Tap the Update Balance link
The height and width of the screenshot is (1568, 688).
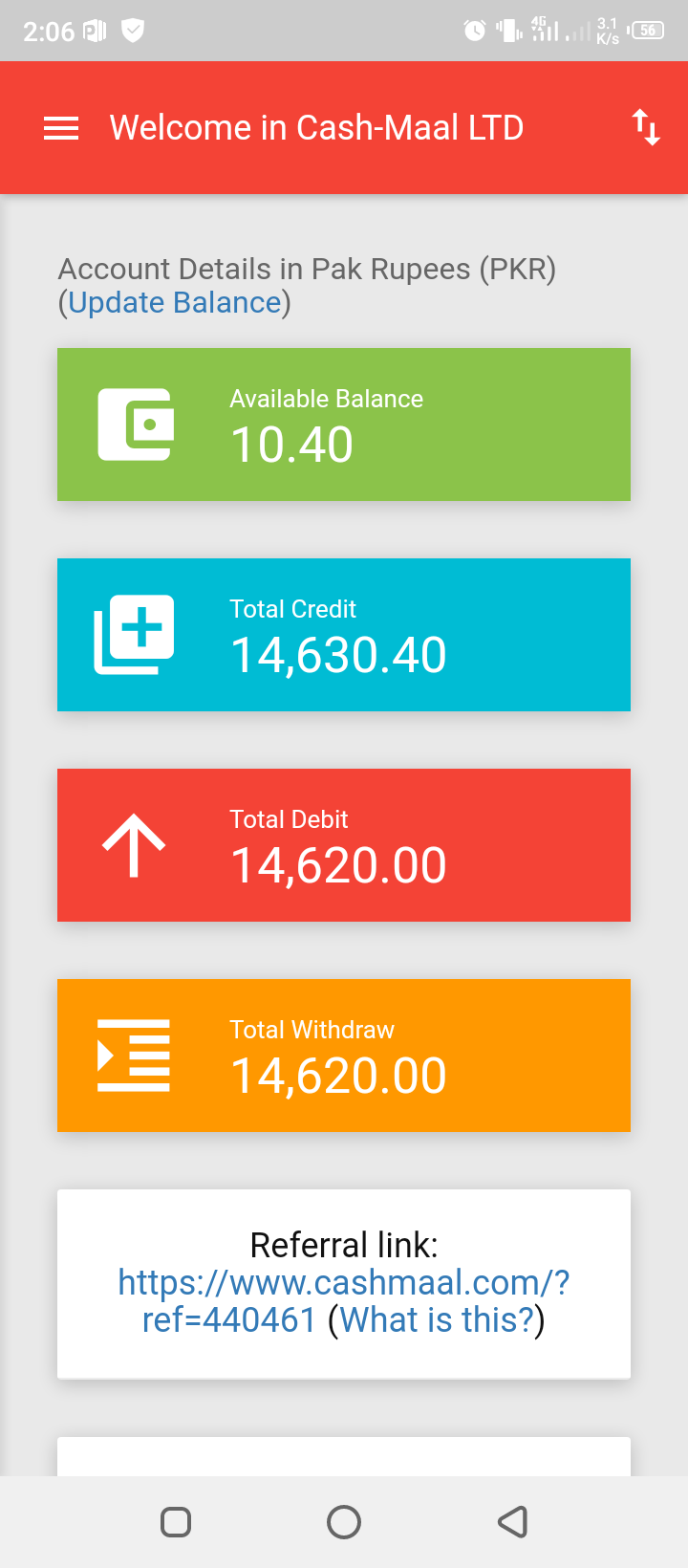coord(175,302)
